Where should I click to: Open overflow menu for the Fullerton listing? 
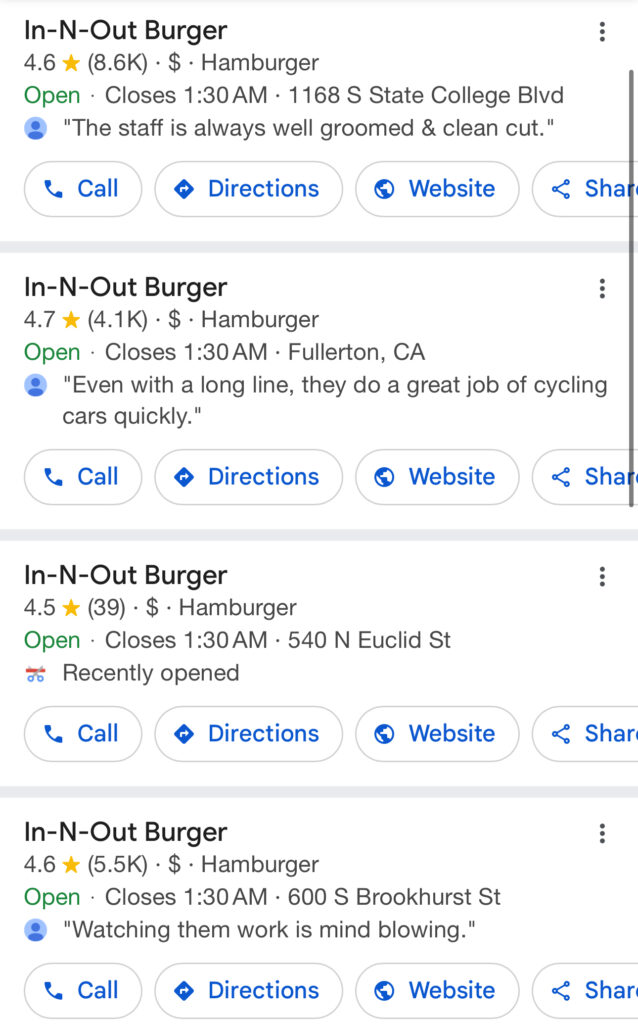pyautogui.click(x=602, y=288)
